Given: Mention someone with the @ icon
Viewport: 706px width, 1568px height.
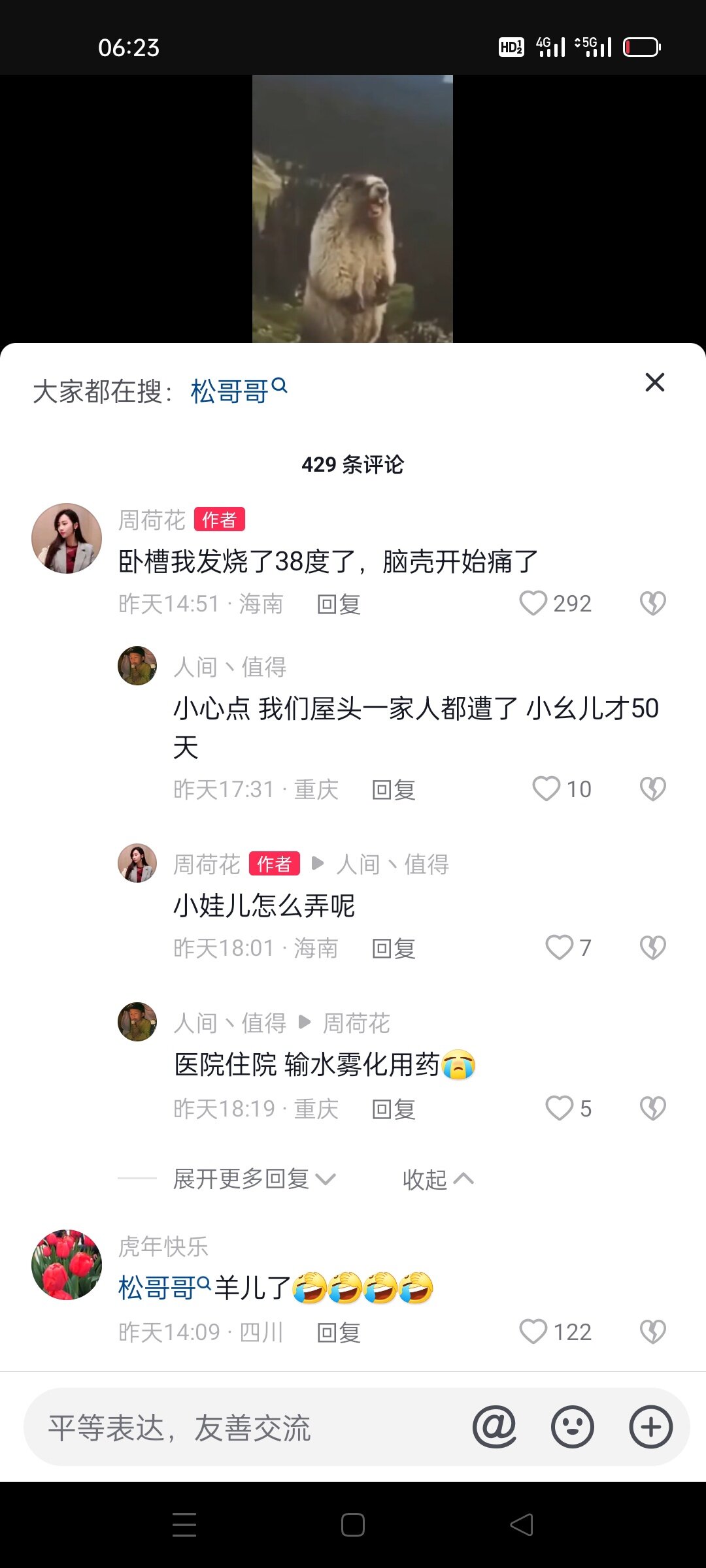Looking at the screenshot, I should (x=494, y=1427).
